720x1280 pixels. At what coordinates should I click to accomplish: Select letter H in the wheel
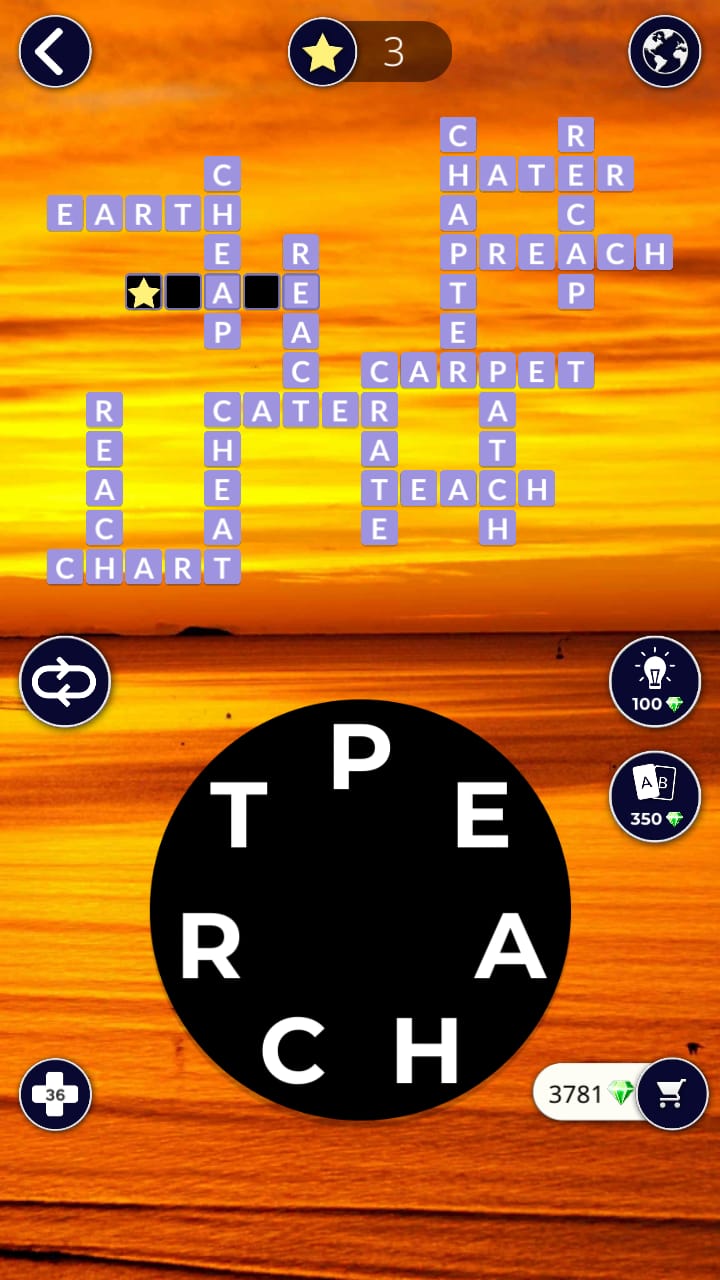(x=426, y=1051)
